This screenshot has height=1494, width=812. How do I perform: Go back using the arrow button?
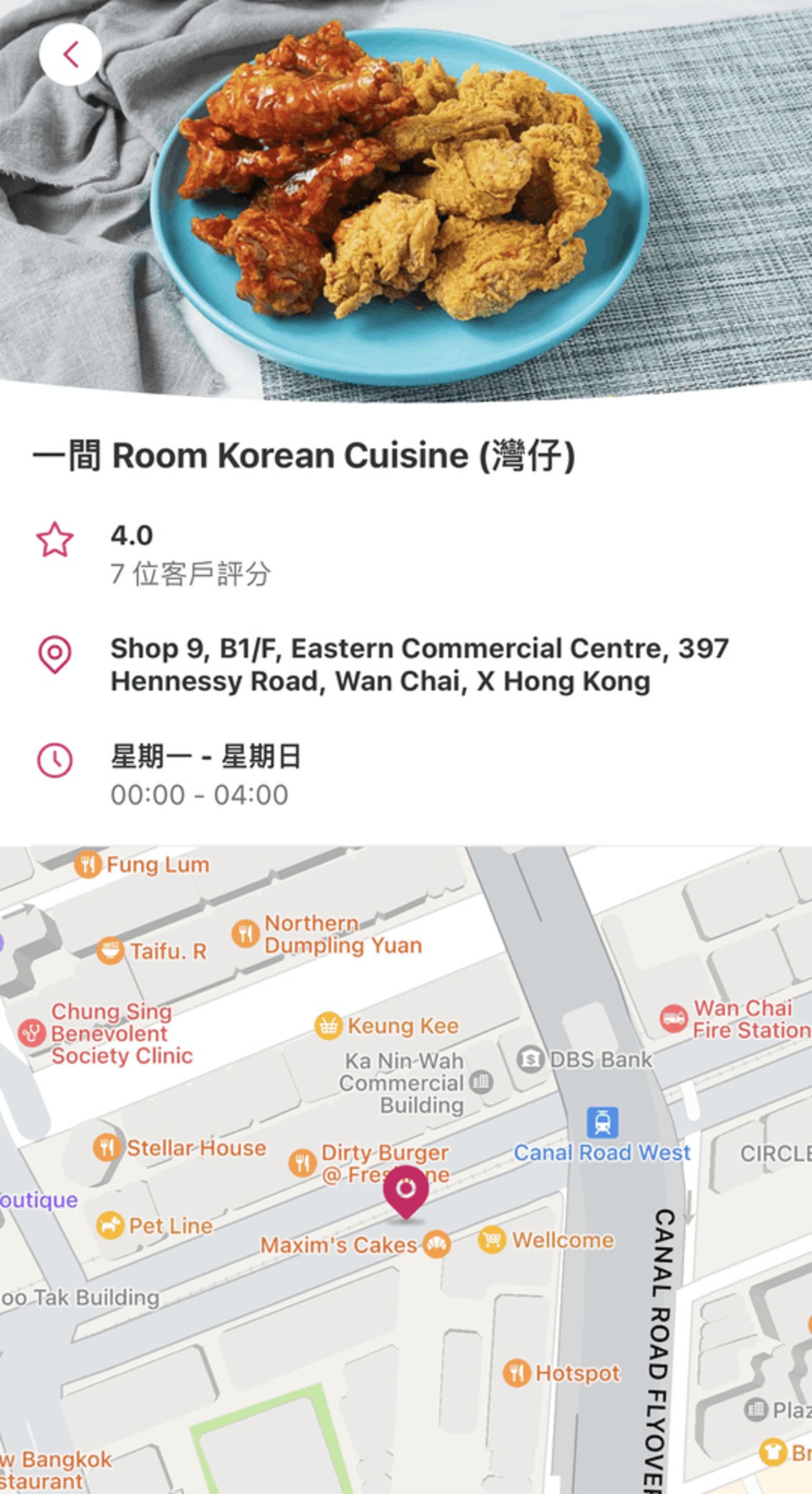click(x=71, y=55)
